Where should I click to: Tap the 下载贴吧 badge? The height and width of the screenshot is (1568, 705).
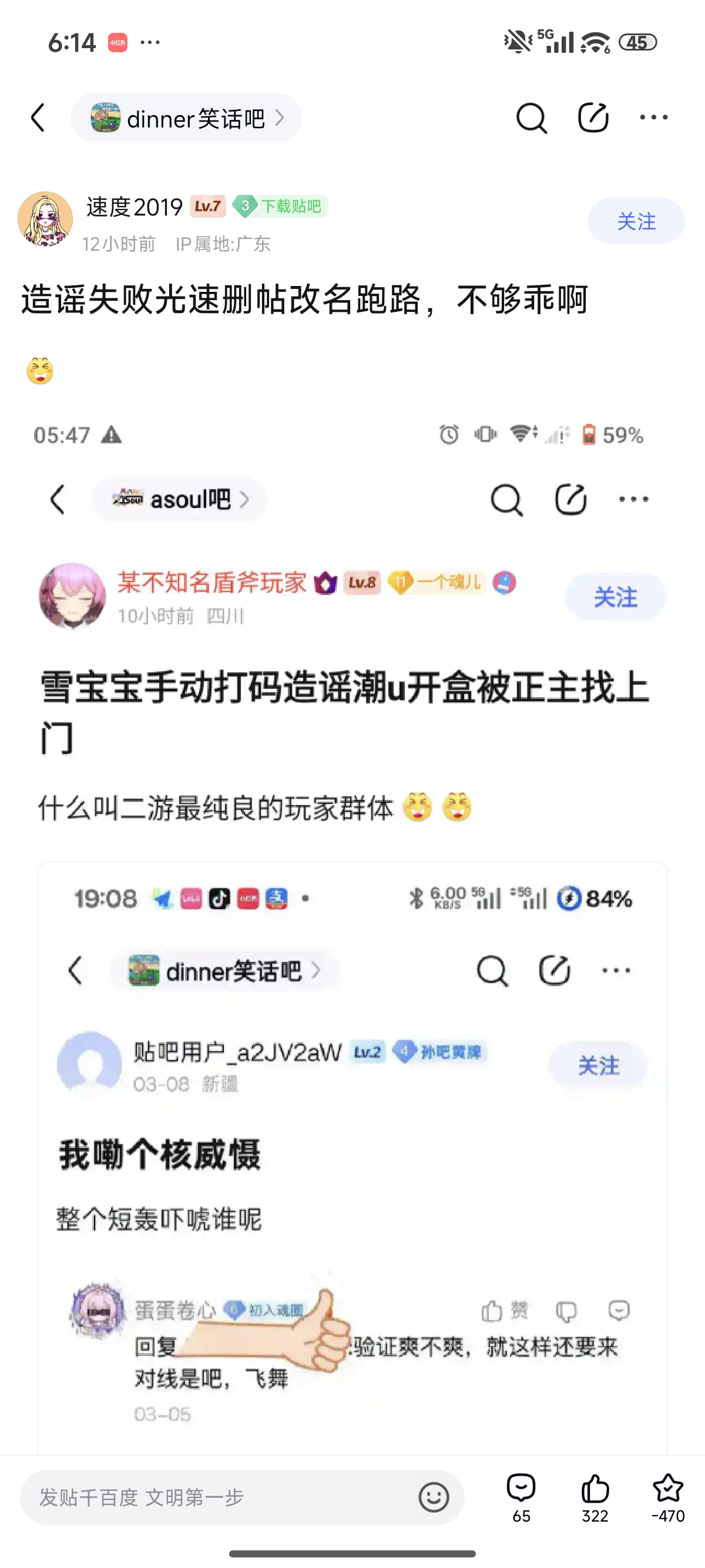coord(281,206)
